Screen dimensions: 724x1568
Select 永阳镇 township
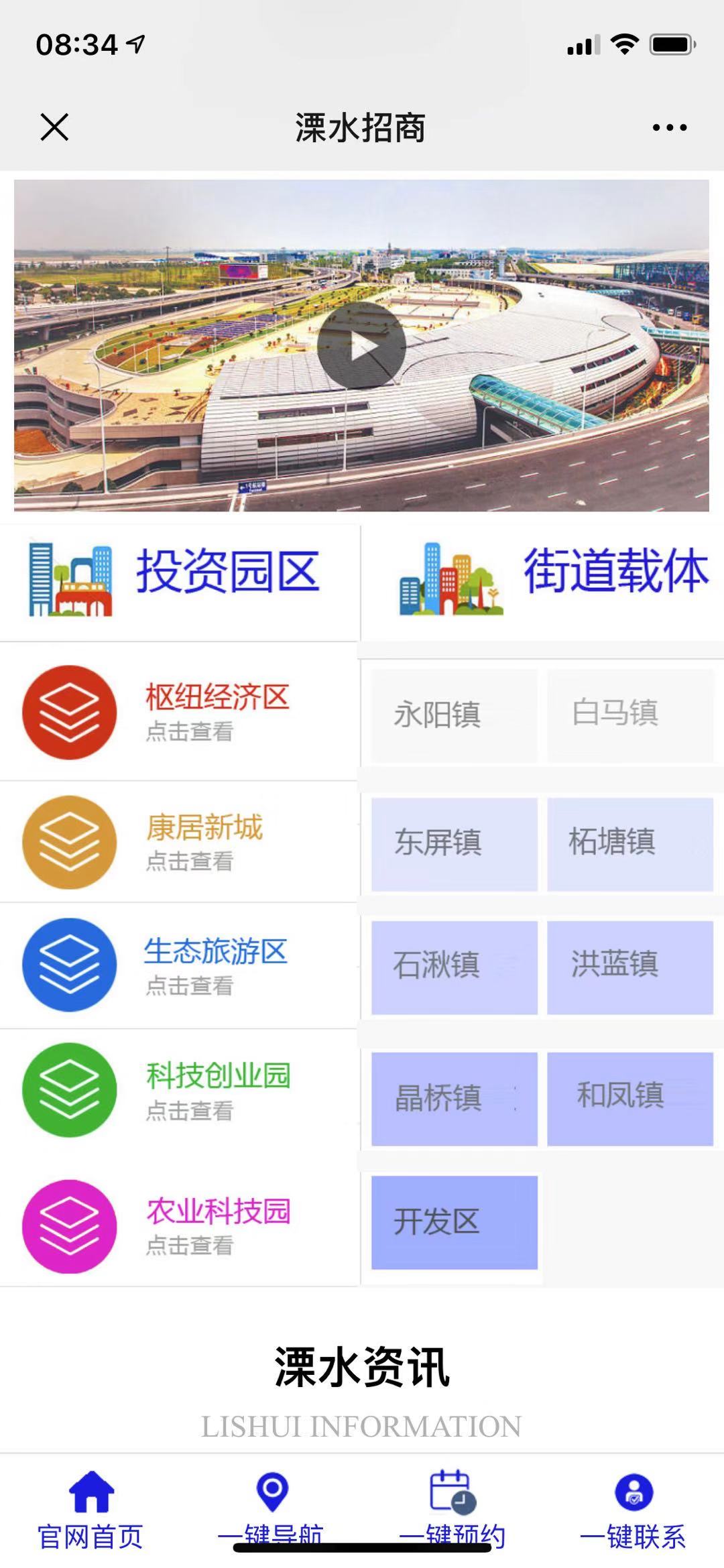455,715
